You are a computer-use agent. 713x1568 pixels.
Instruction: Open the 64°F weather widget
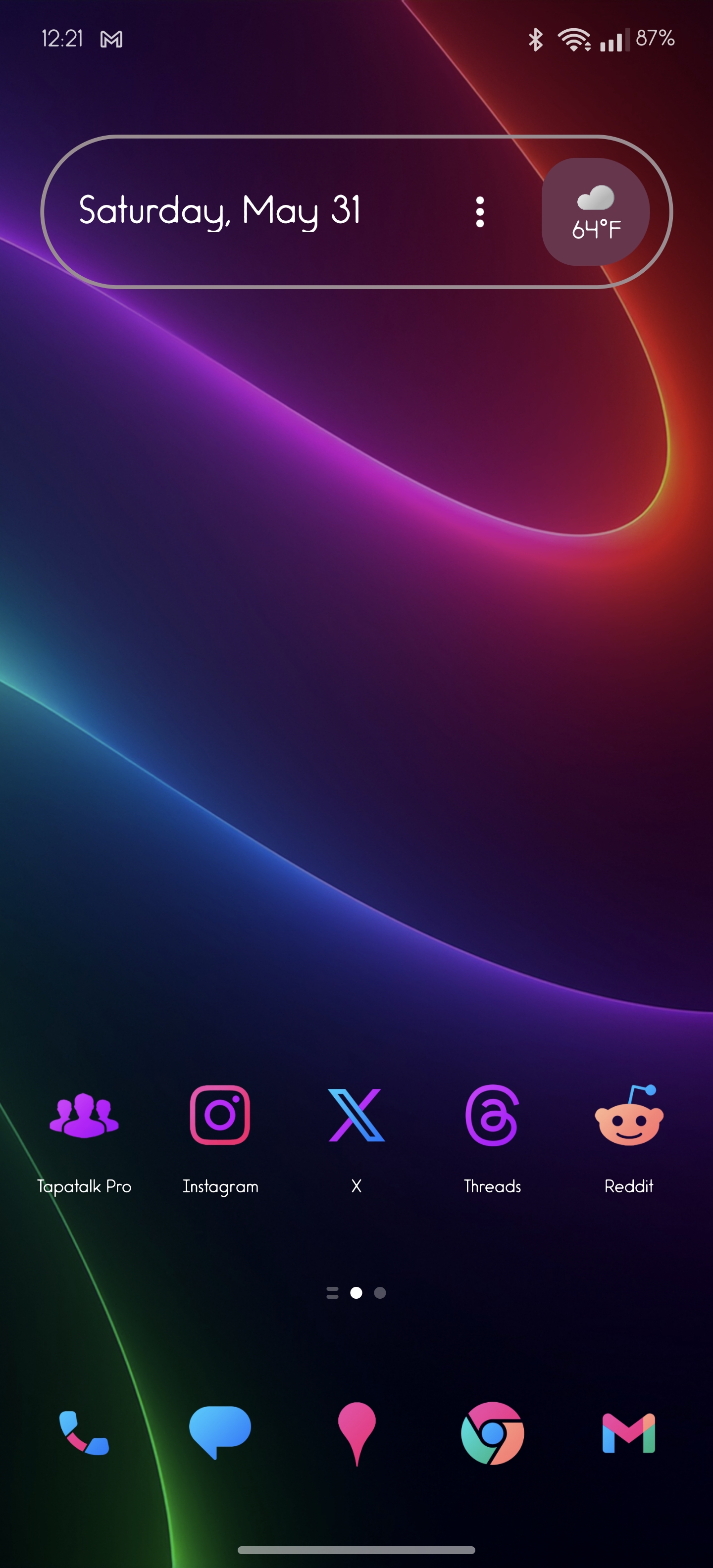[x=596, y=212]
